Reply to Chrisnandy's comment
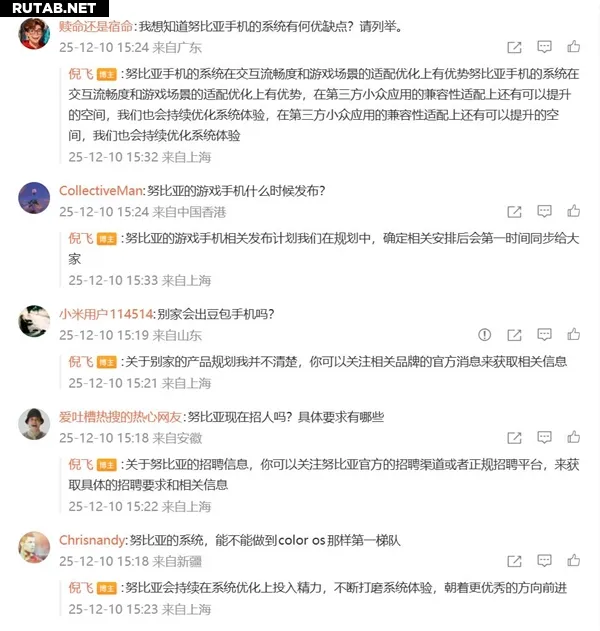Viewport: 600px width, 631px height. coord(544,562)
